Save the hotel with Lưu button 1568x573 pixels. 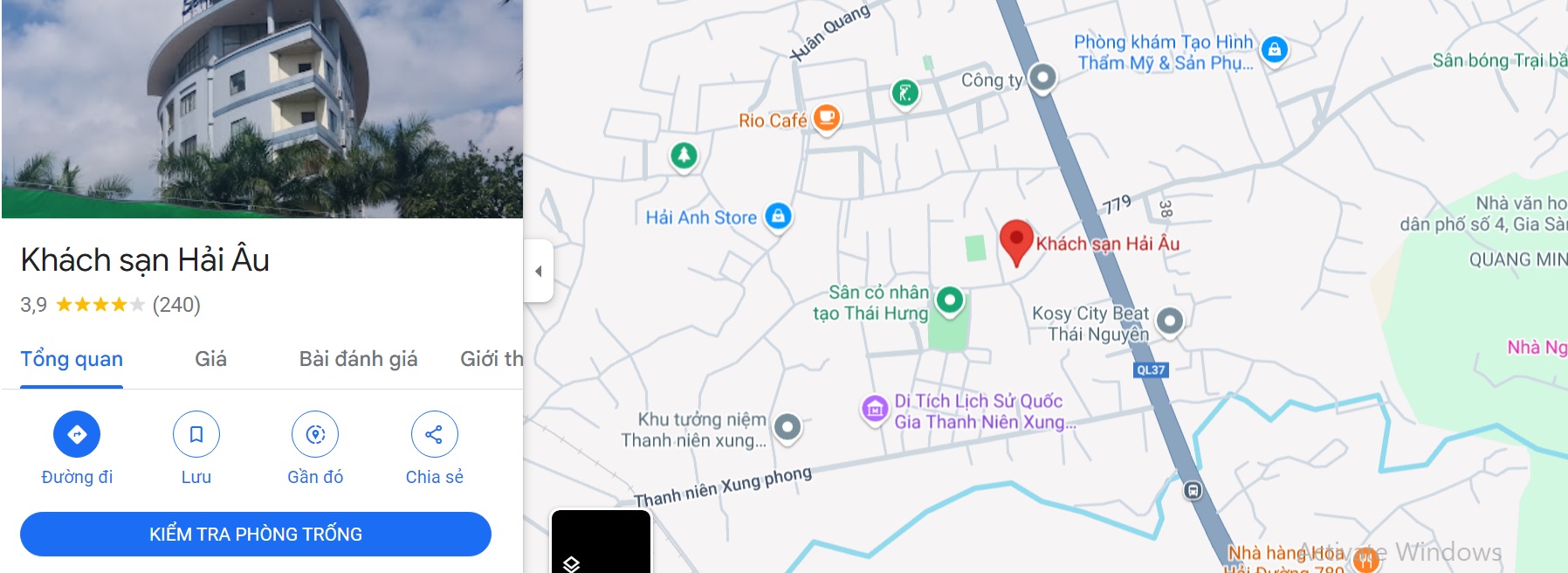click(196, 434)
